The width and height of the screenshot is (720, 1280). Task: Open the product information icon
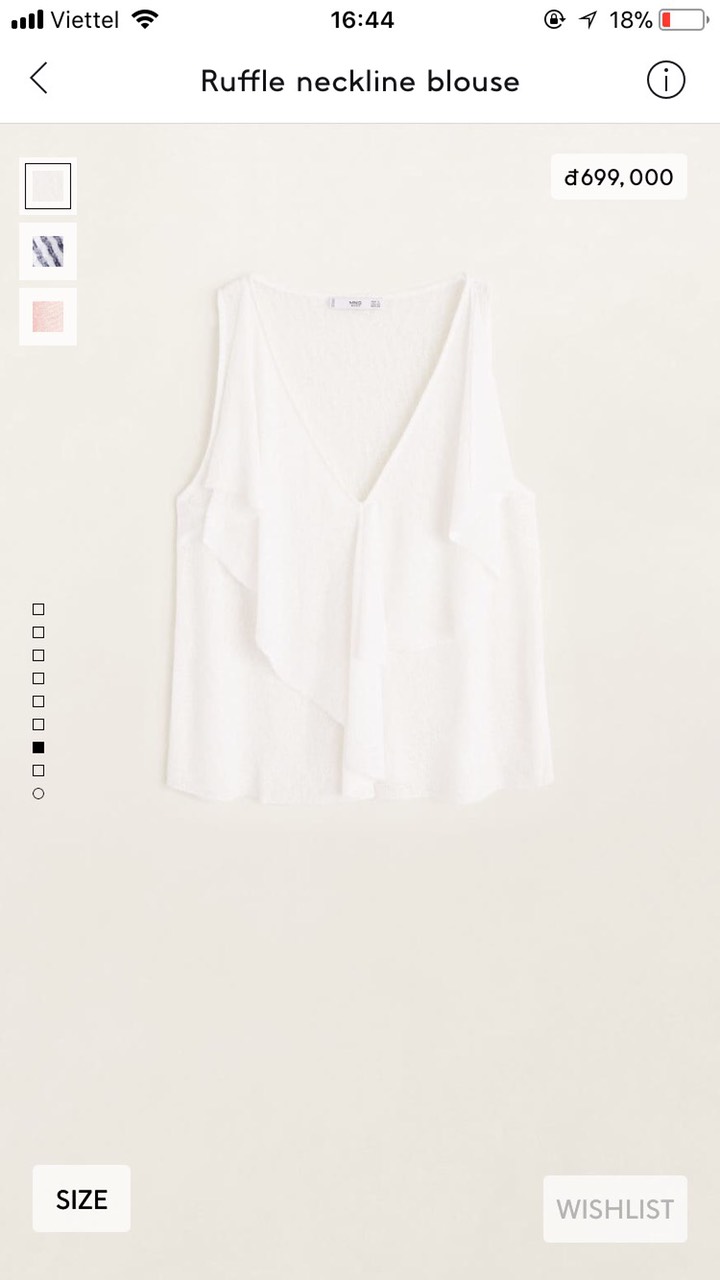[x=666, y=79]
